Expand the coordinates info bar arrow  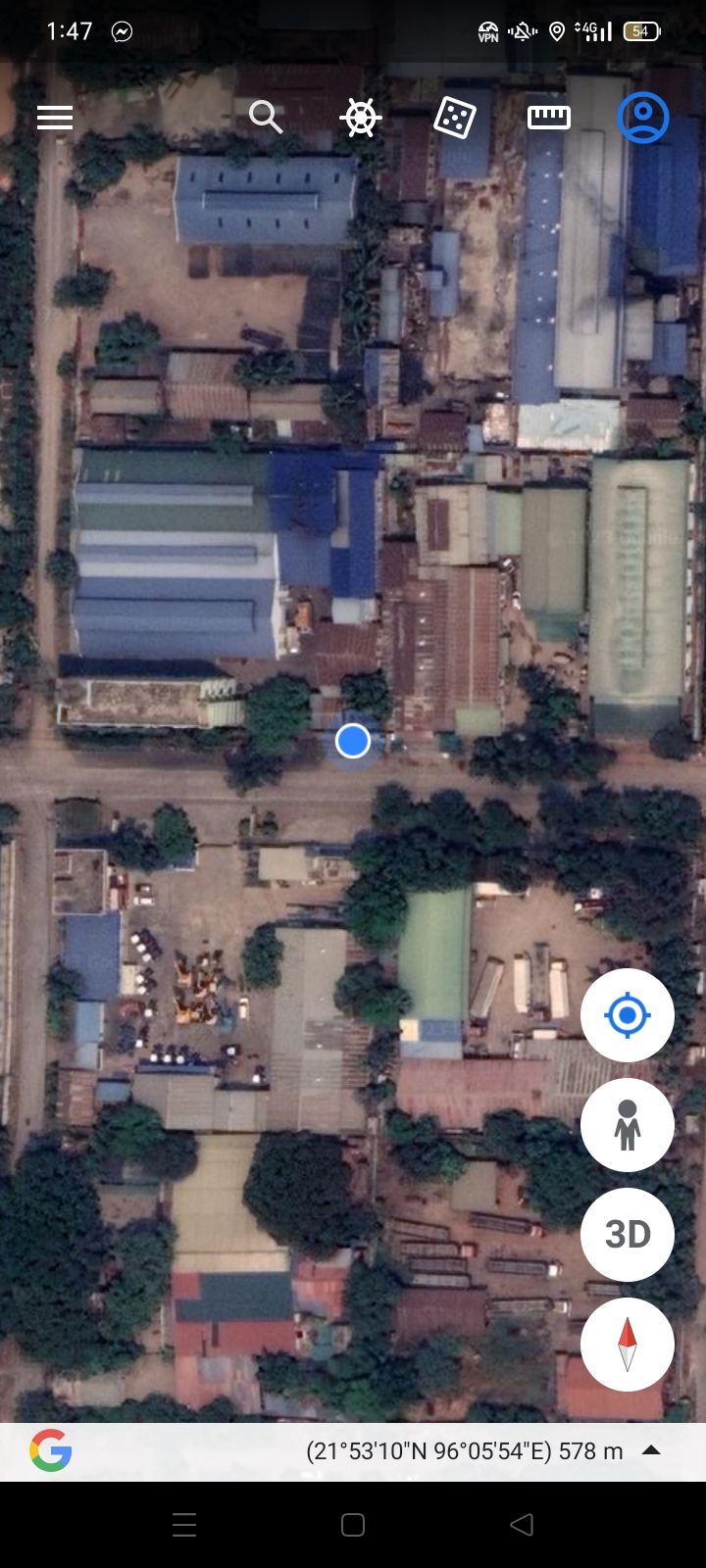tap(651, 1451)
